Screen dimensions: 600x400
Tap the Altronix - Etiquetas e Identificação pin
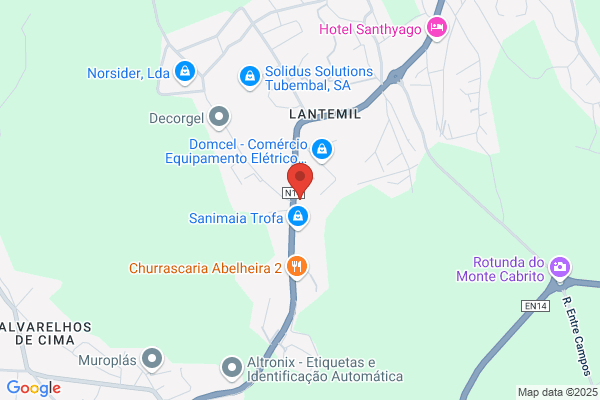pos(232,368)
